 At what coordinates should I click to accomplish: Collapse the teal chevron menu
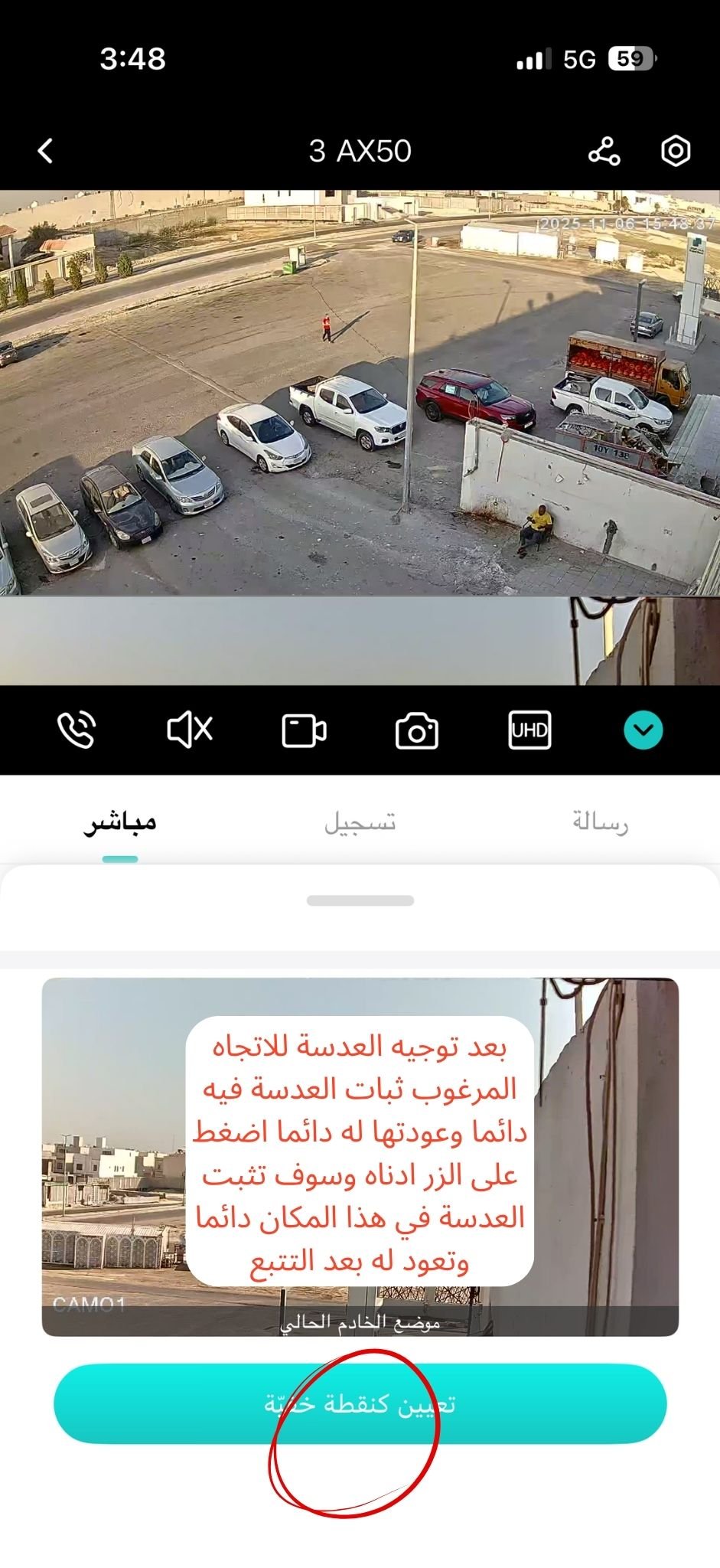tap(643, 730)
